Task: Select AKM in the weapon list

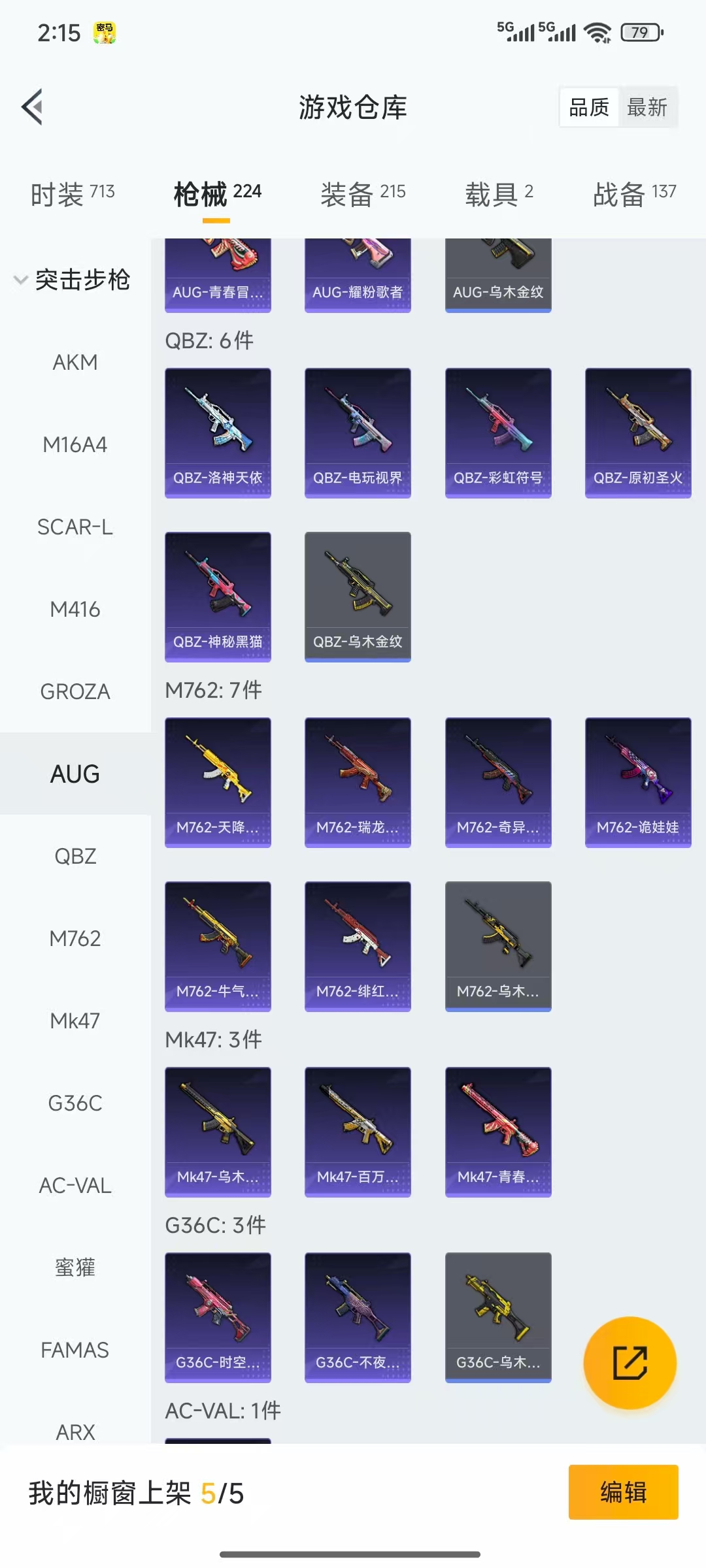Action: tap(75, 362)
